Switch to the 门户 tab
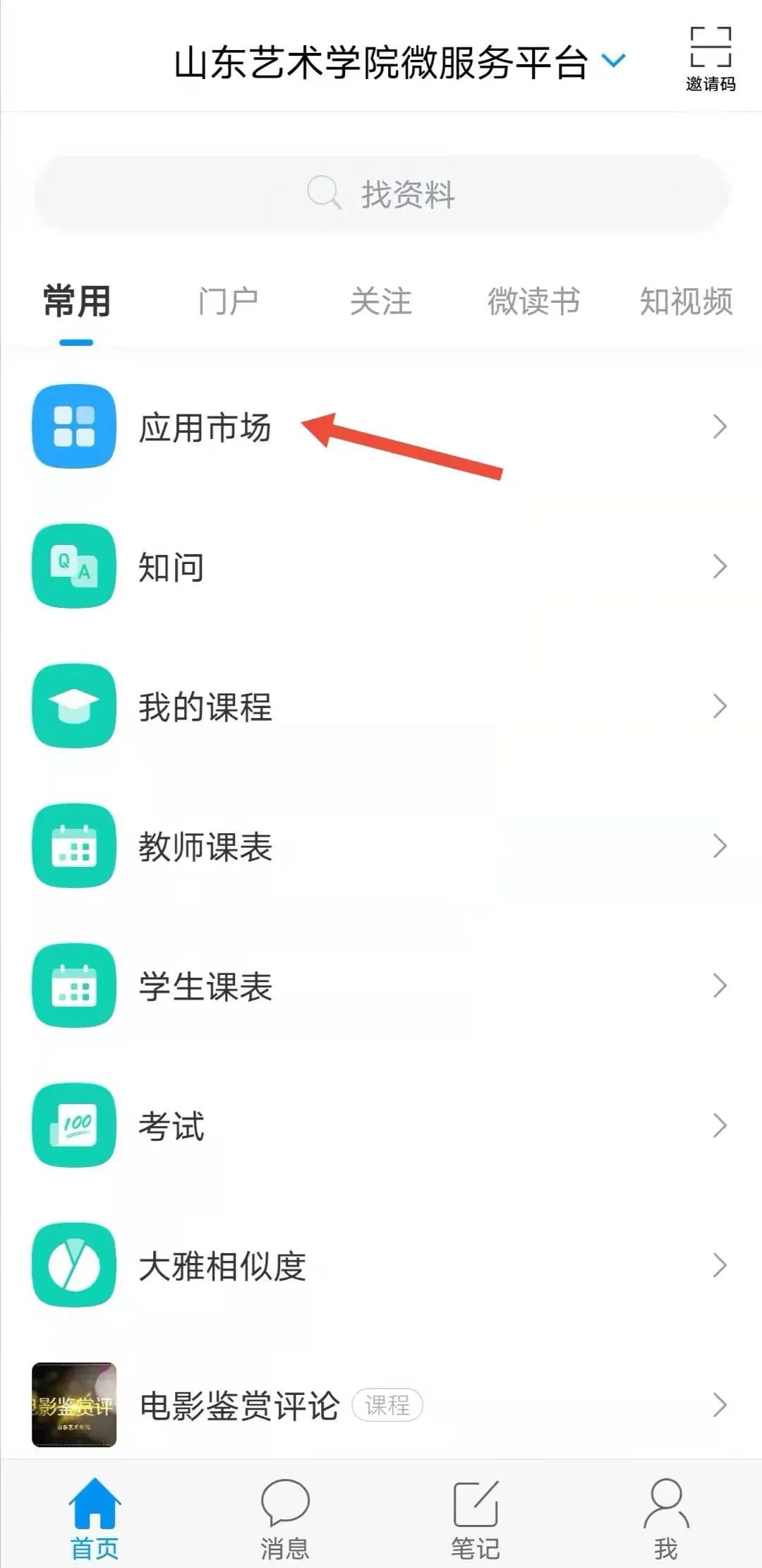The height and width of the screenshot is (1568, 762). coord(228,301)
